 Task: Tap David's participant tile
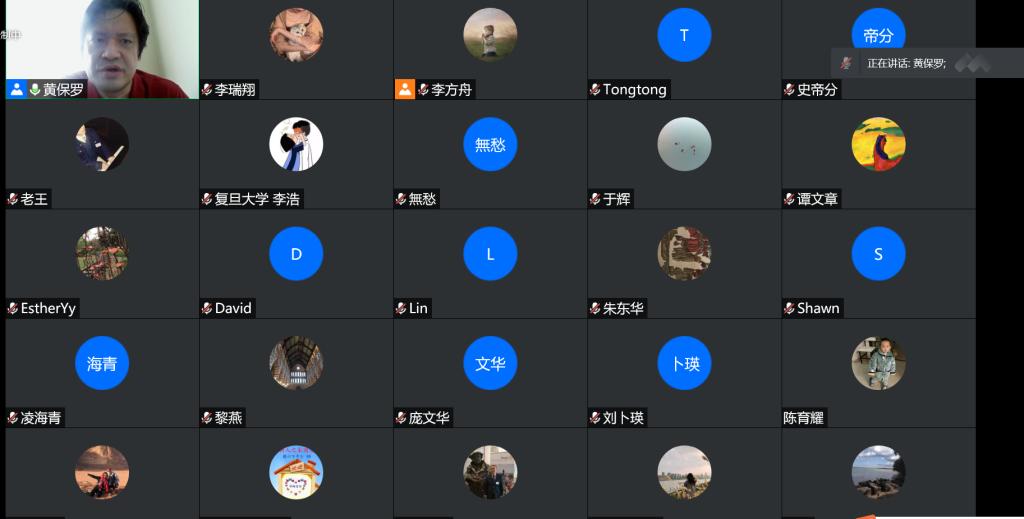pos(296,262)
